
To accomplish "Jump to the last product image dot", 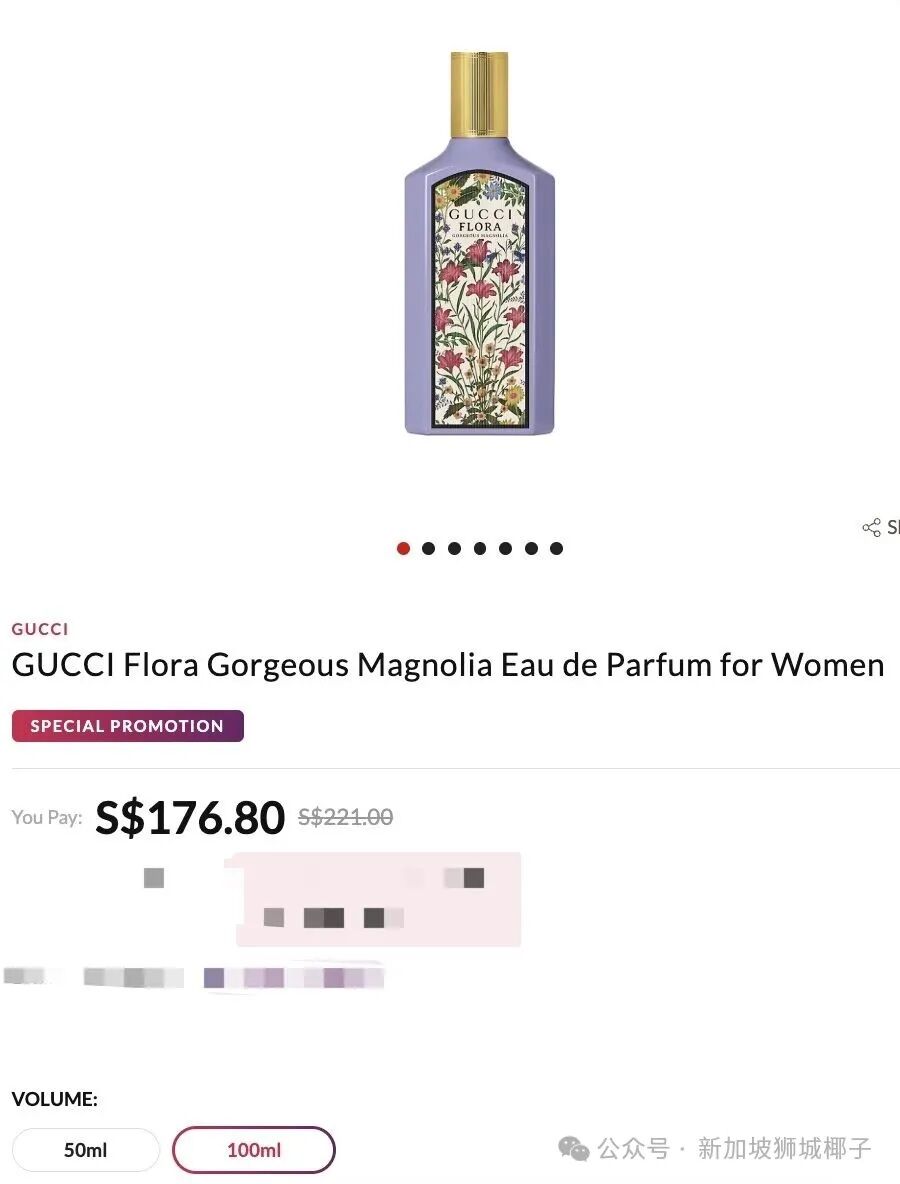I will pyautogui.click(x=556, y=548).
